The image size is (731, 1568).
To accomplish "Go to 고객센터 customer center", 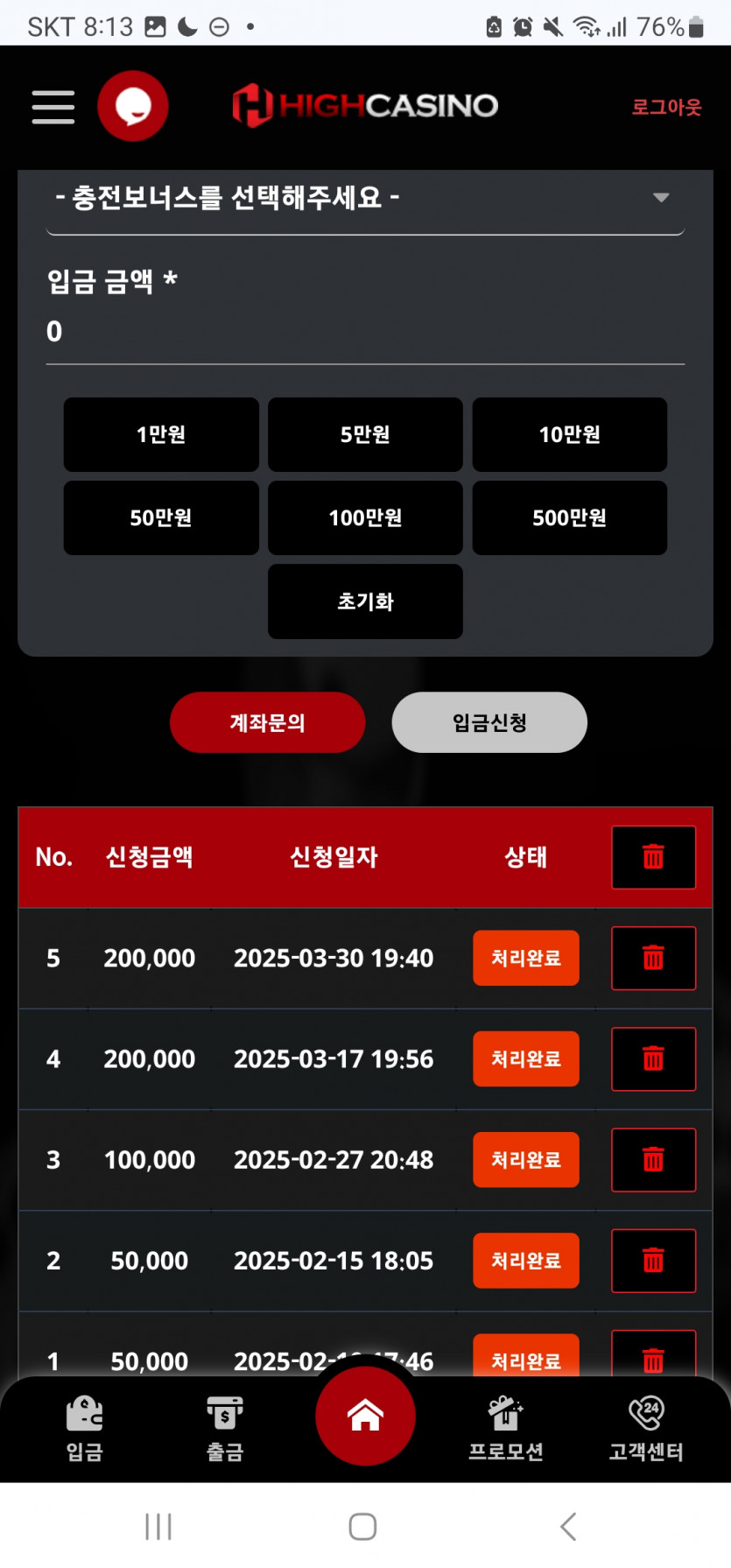I will 646,1425.
